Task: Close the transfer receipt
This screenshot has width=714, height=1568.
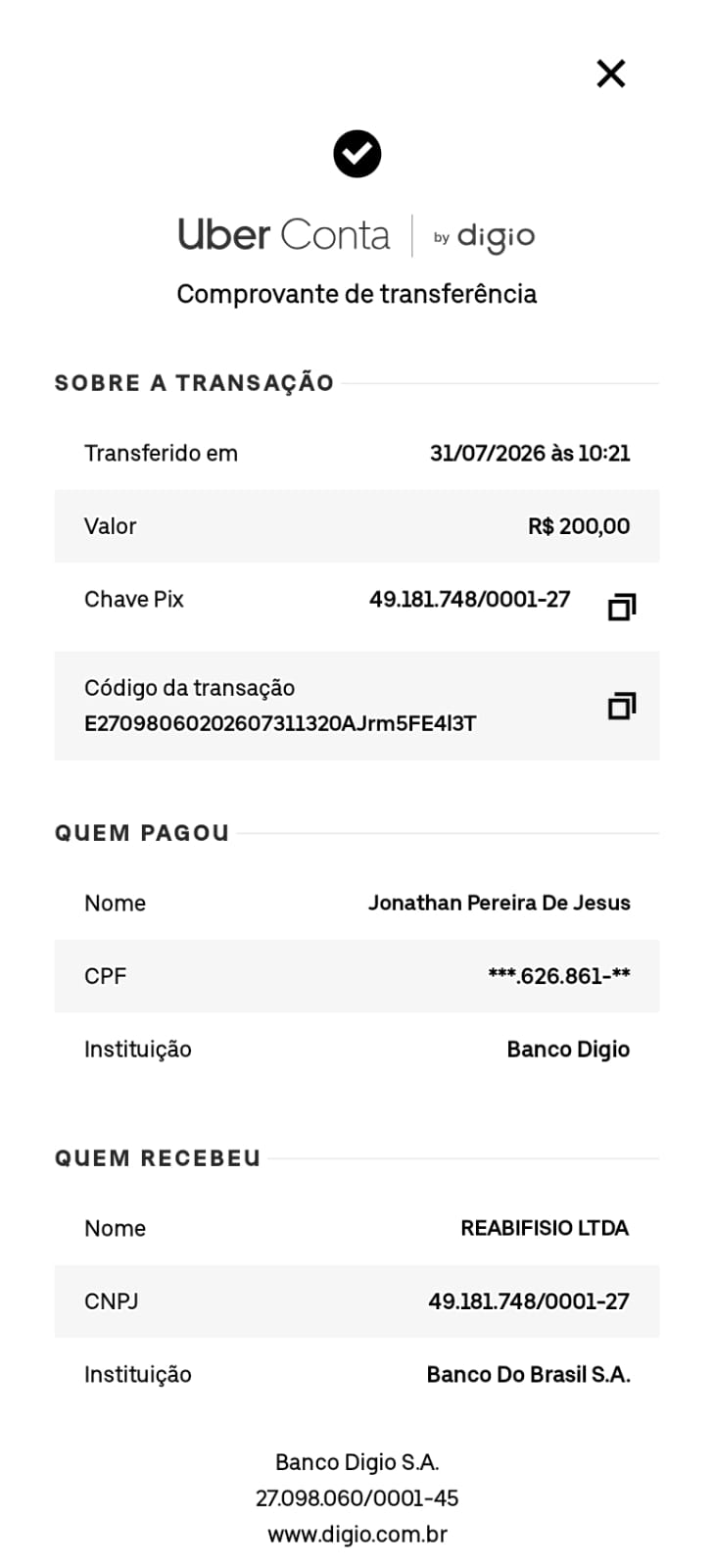Action: pyautogui.click(x=610, y=73)
